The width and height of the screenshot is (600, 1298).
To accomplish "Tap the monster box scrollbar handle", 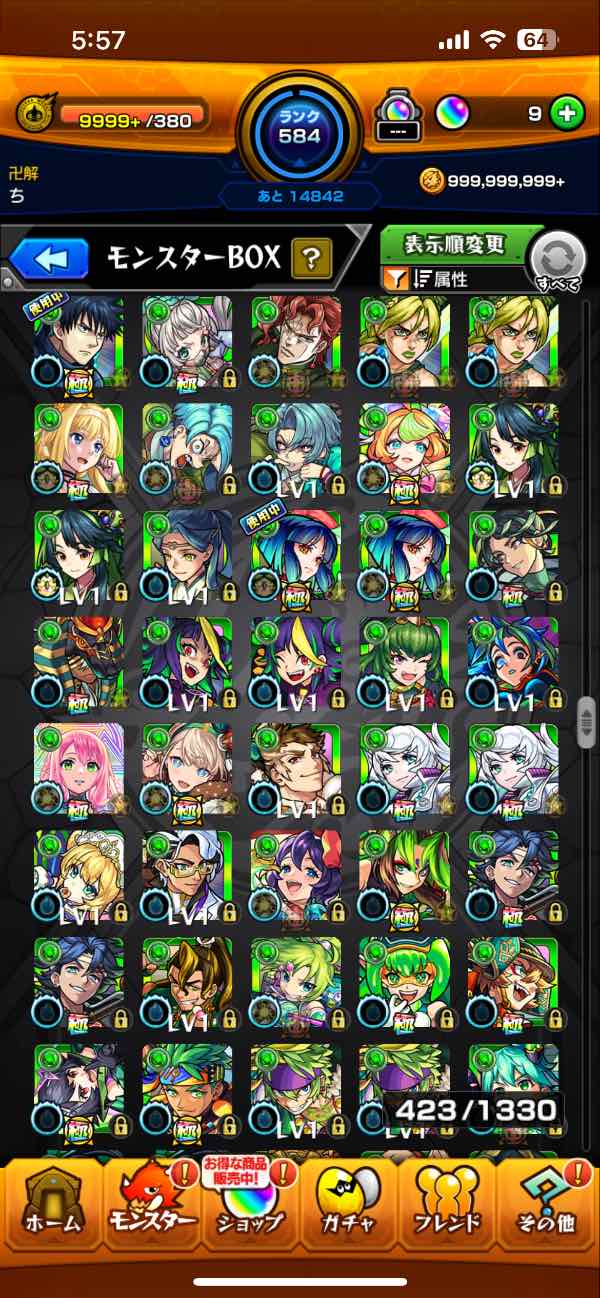I will [x=588, y=717].
